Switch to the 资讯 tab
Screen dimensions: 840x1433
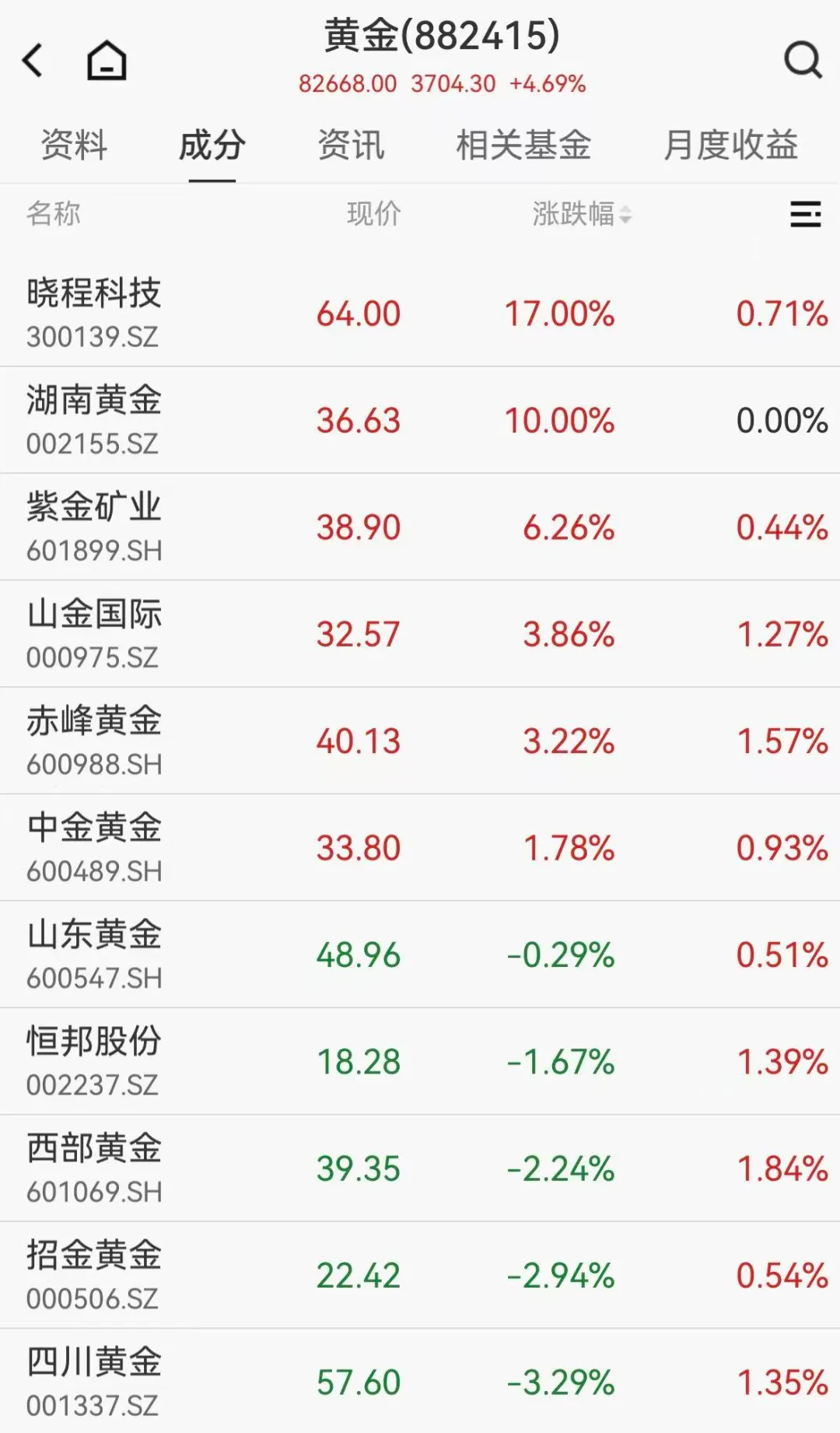click(351, 145)
